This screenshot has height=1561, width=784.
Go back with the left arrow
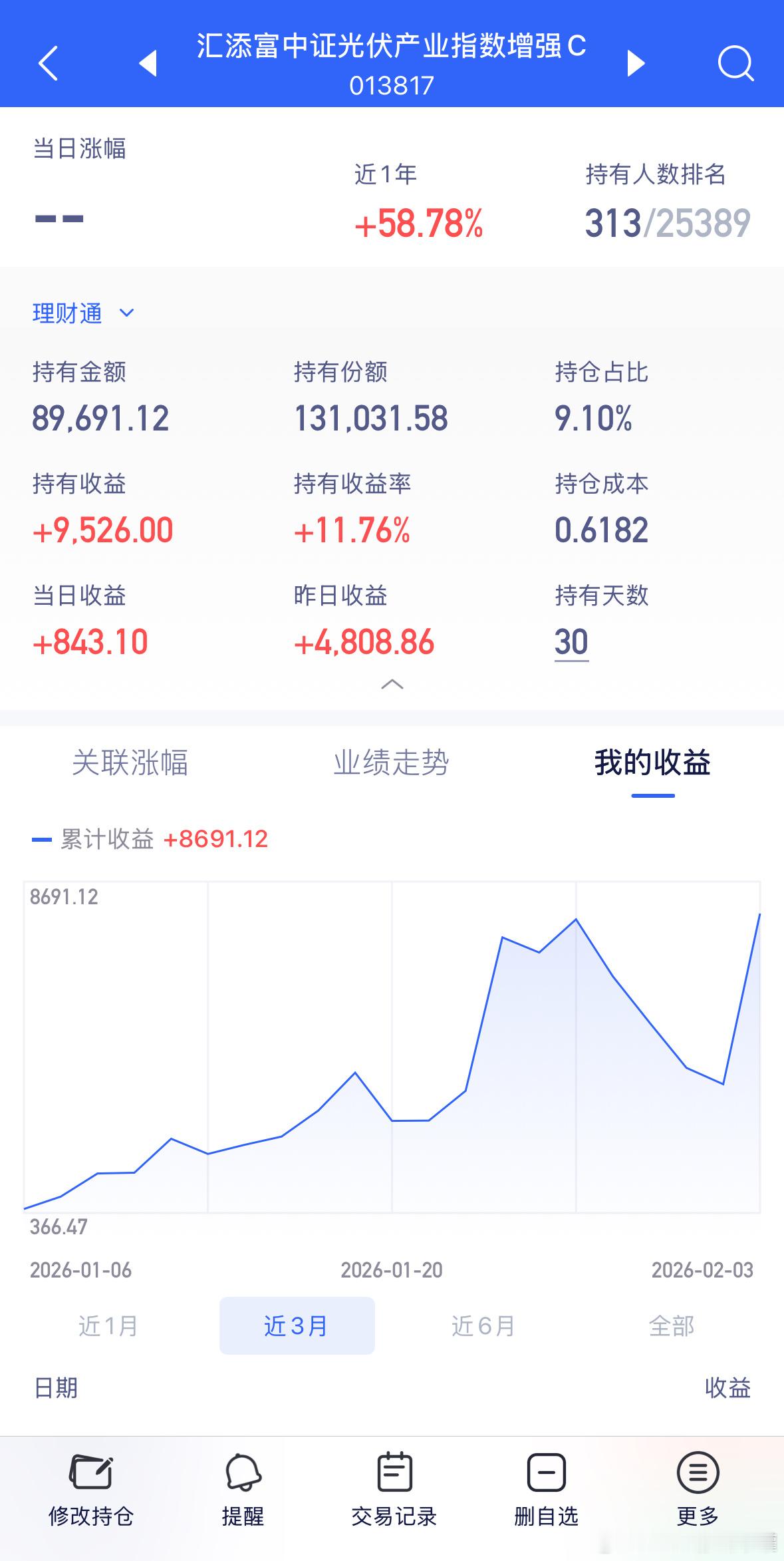click(x=47, y=63)
